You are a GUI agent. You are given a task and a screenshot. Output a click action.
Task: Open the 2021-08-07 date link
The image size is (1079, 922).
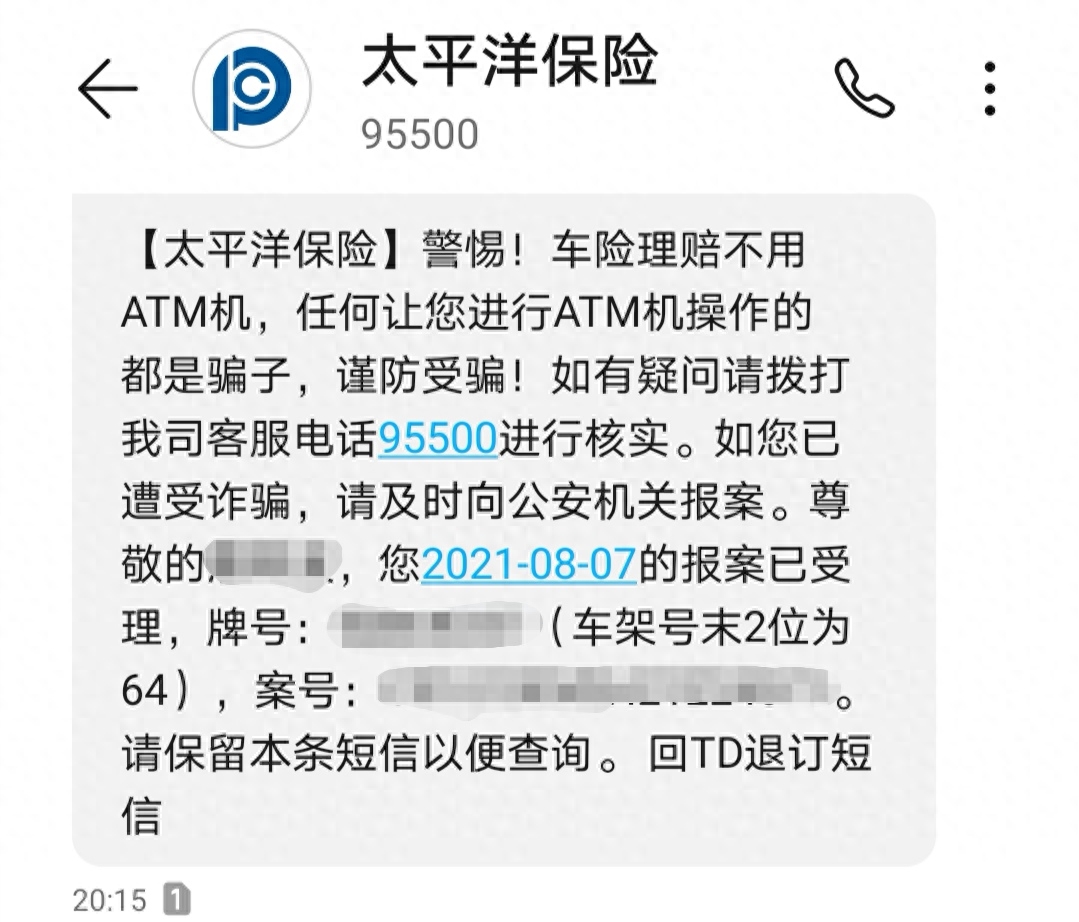coord(529,566)
